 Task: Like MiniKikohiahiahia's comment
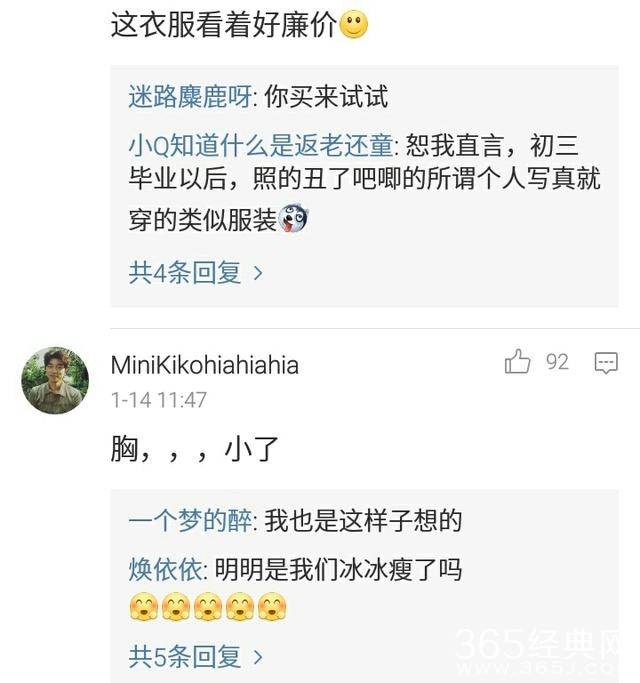518,362
